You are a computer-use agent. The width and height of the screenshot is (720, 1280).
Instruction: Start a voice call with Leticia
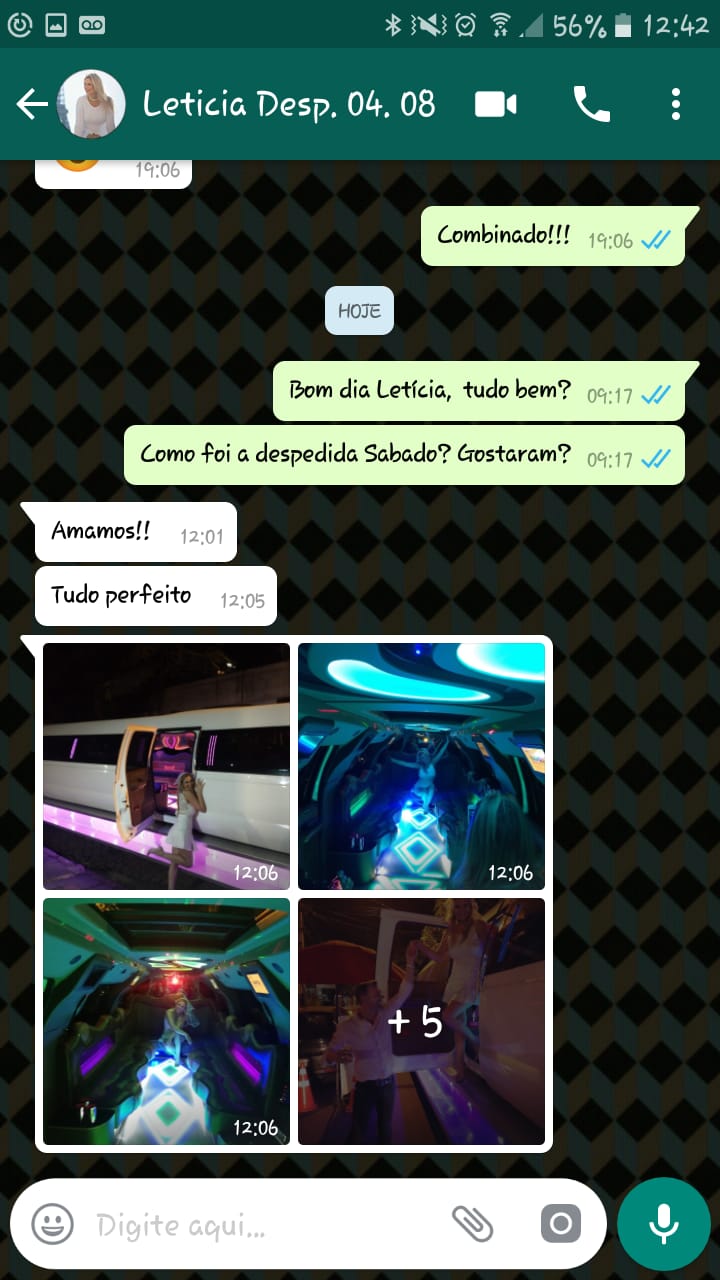(x=591, y=104)
